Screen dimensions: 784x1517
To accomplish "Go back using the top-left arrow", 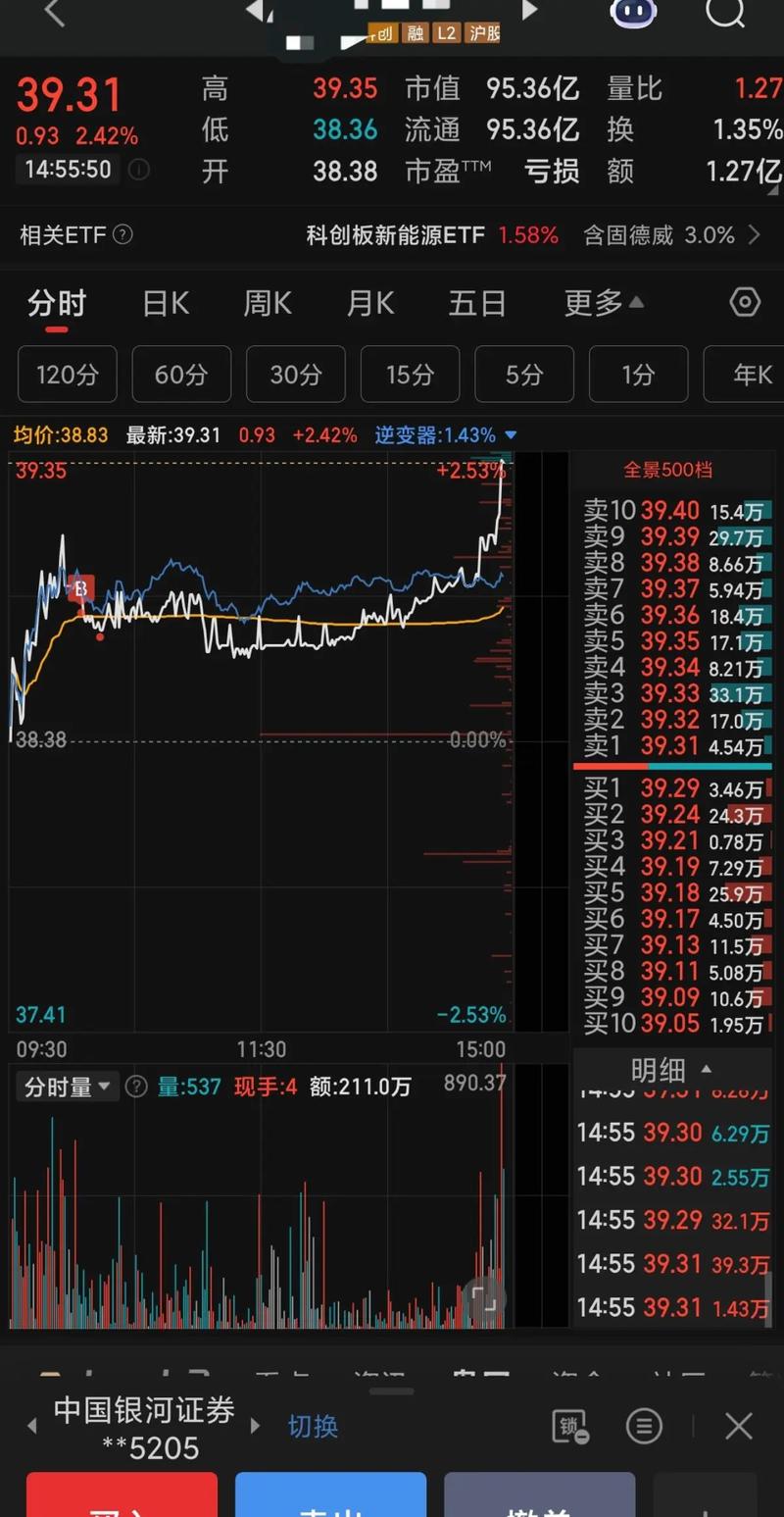I will tap(54, 14).
